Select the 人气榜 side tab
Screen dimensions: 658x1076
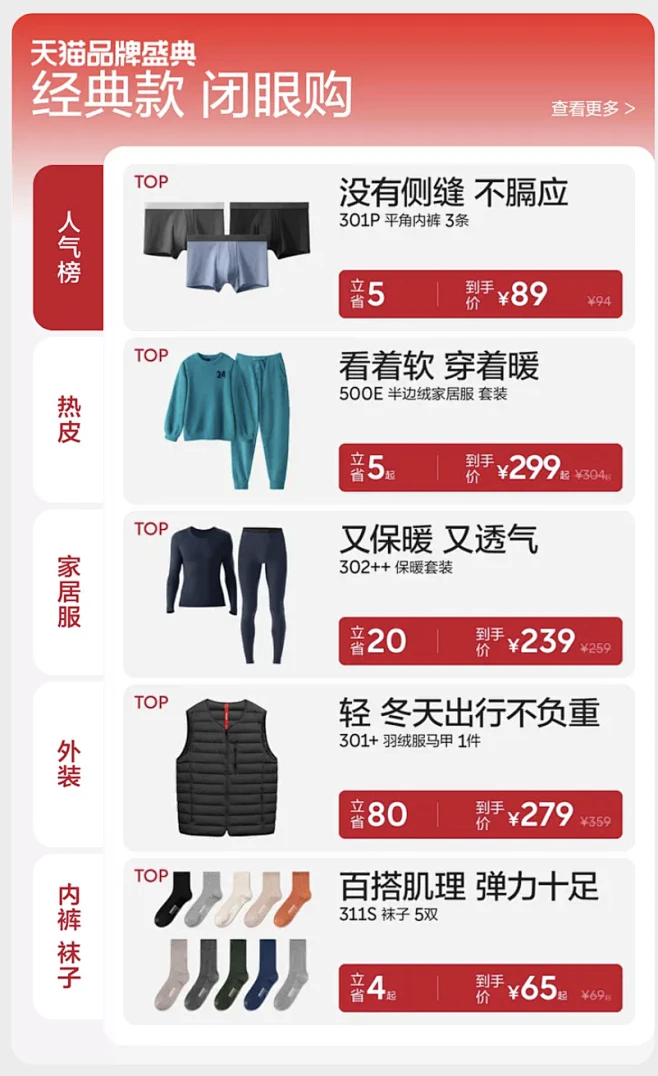click(68, 247)
